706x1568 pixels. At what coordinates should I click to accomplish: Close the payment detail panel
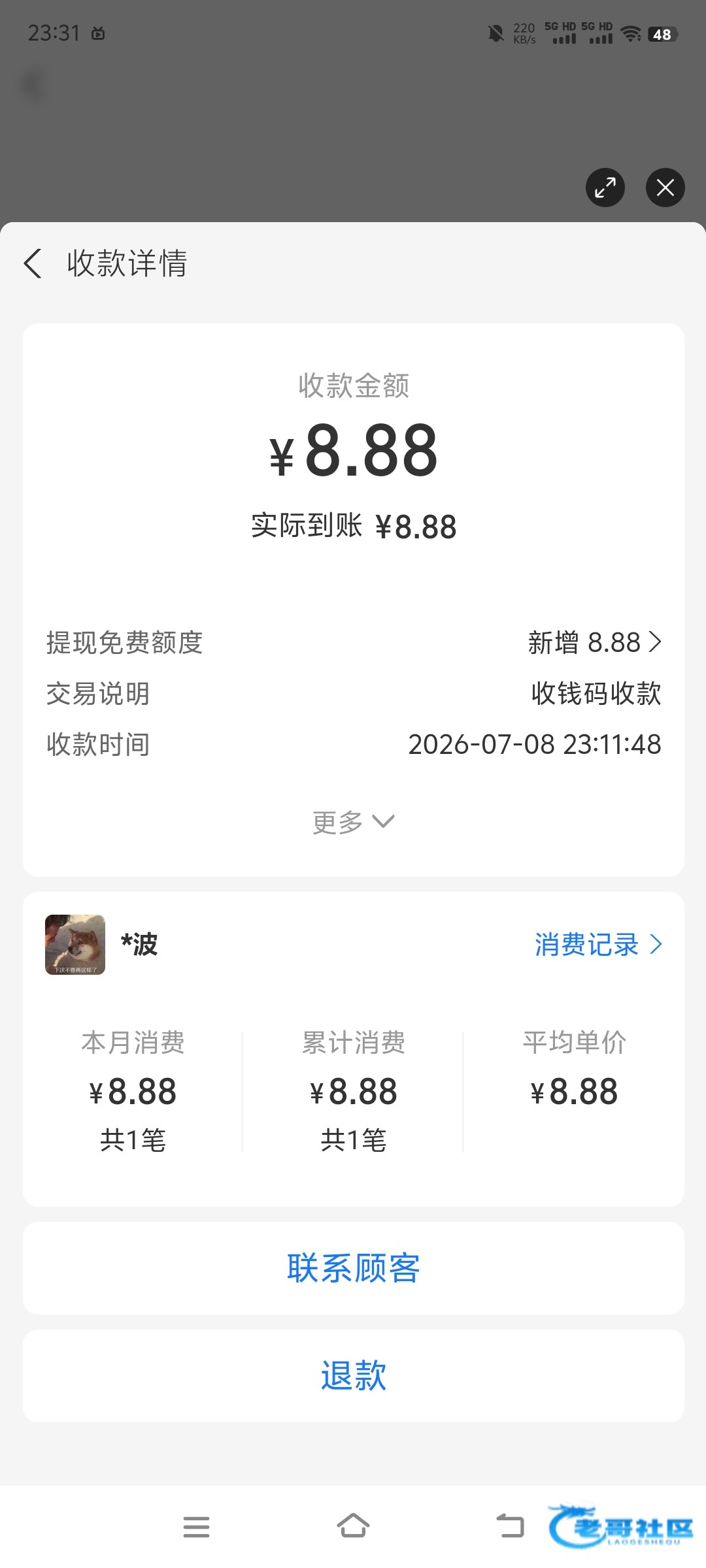pyautogui.click(x=665, y=188)
